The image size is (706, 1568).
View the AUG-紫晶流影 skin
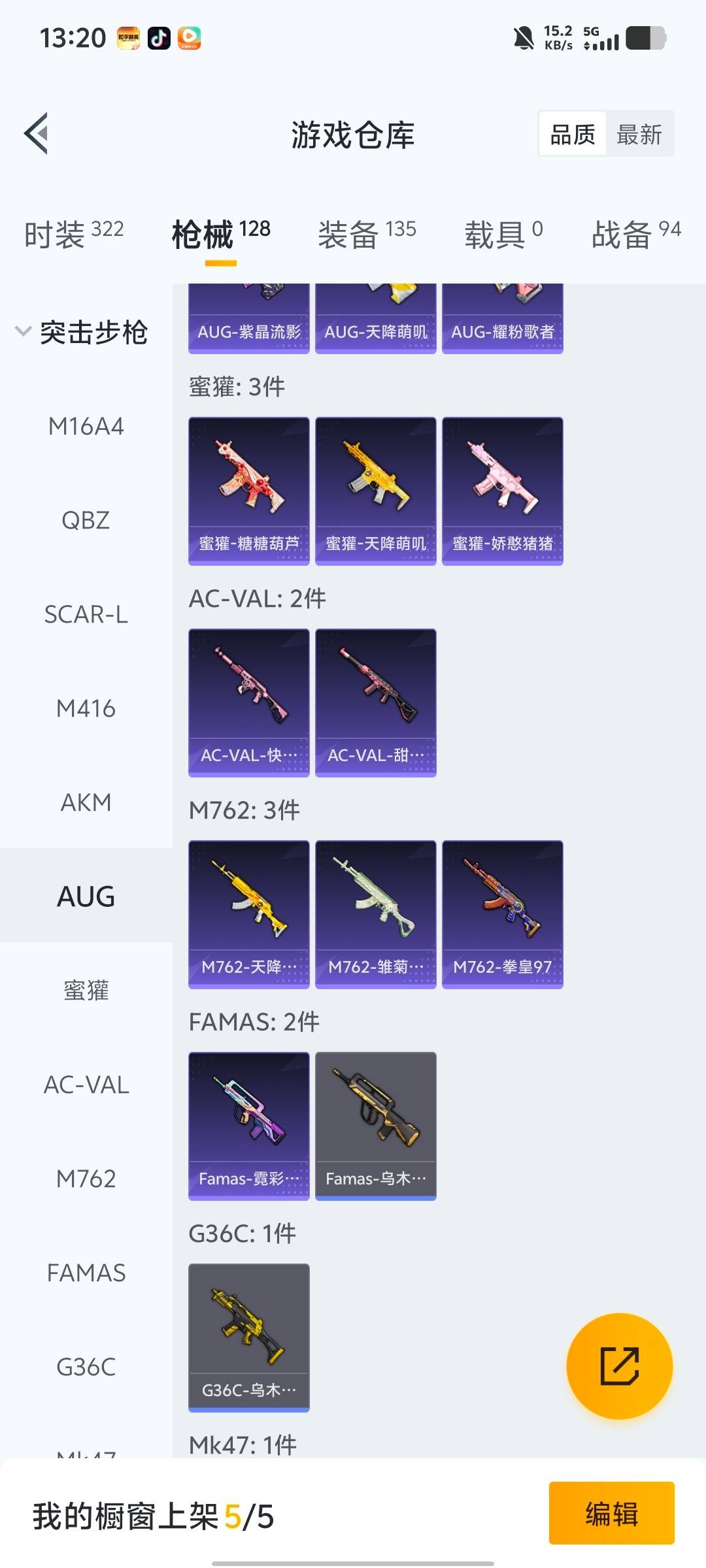click(x=248, y=319)
